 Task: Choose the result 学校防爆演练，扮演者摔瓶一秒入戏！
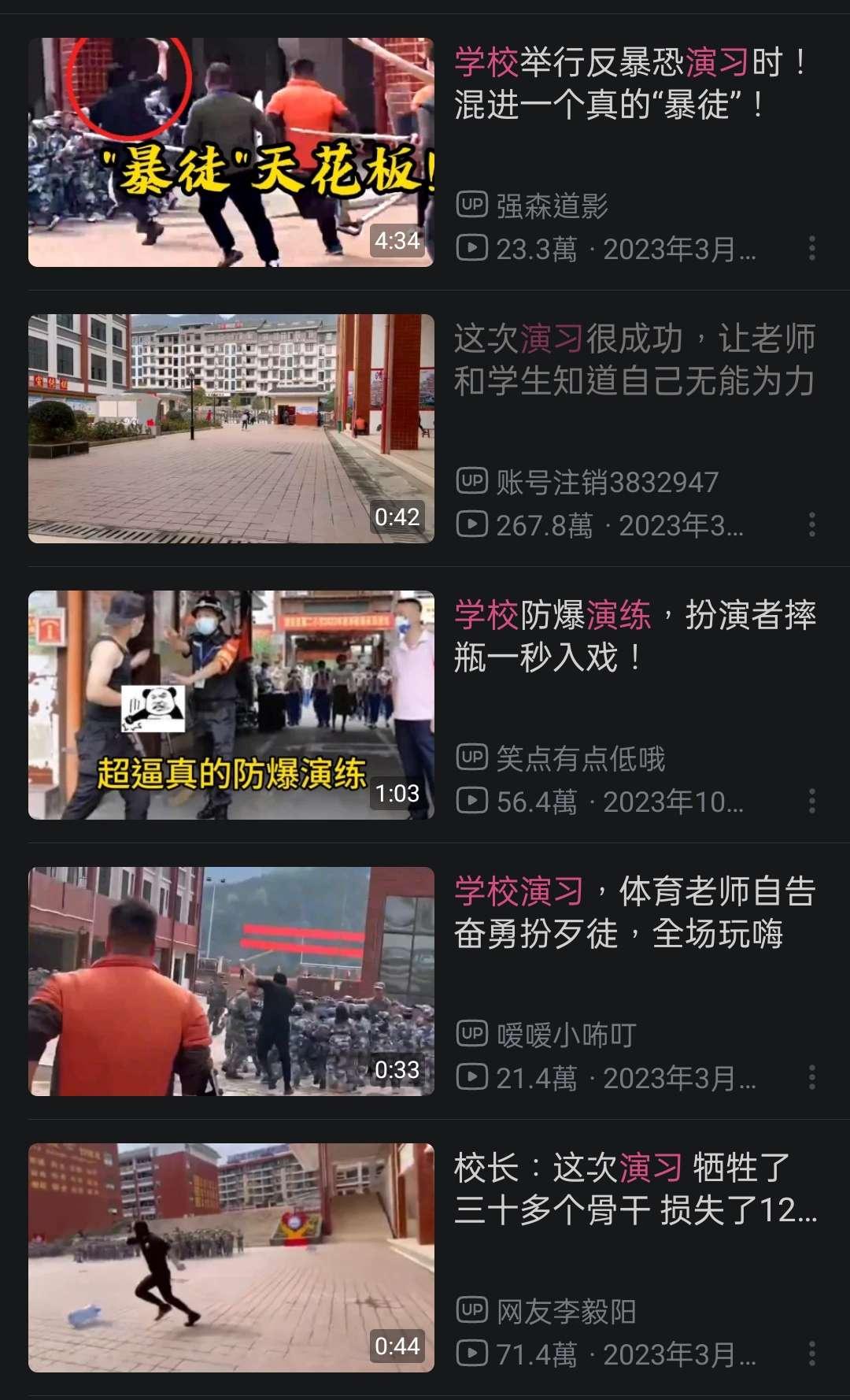[634, 636]
